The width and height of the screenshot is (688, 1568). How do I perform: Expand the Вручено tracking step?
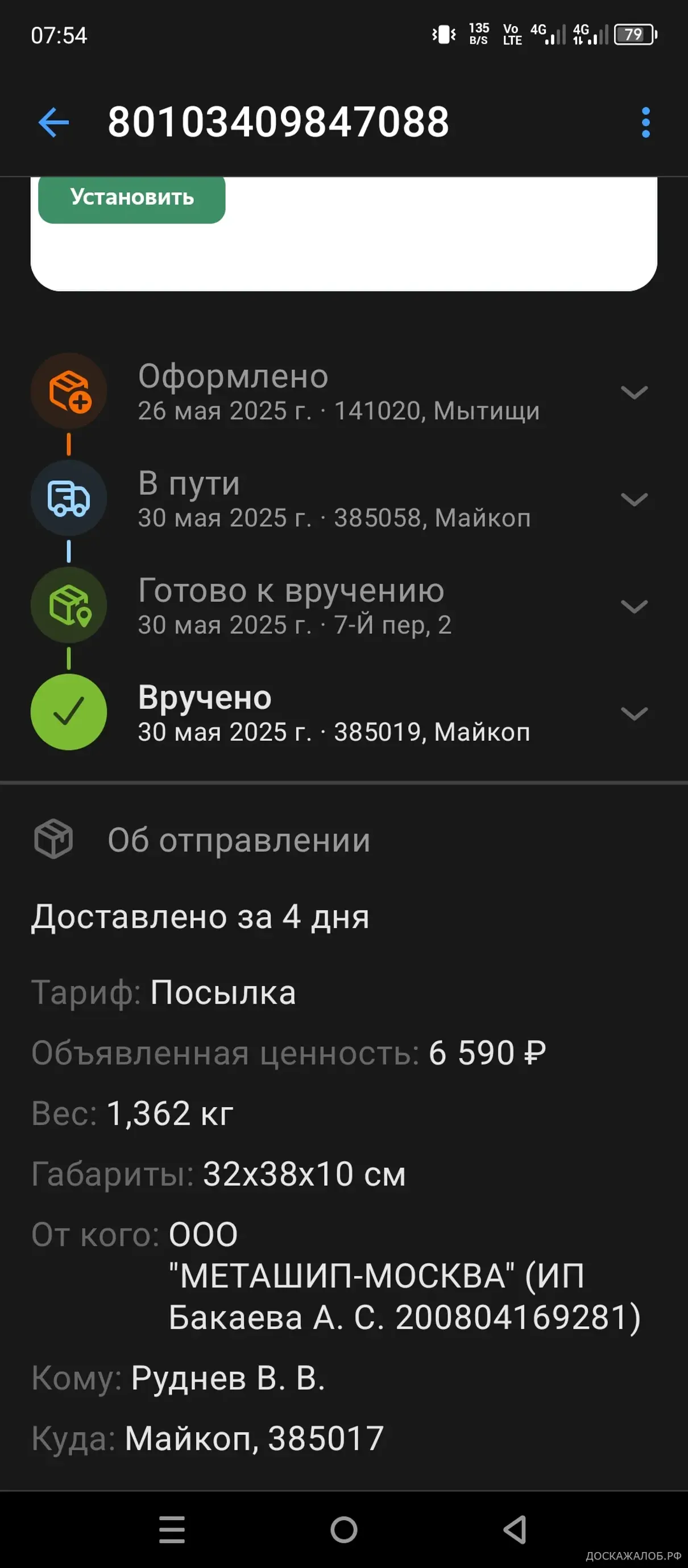pos(634,713)
